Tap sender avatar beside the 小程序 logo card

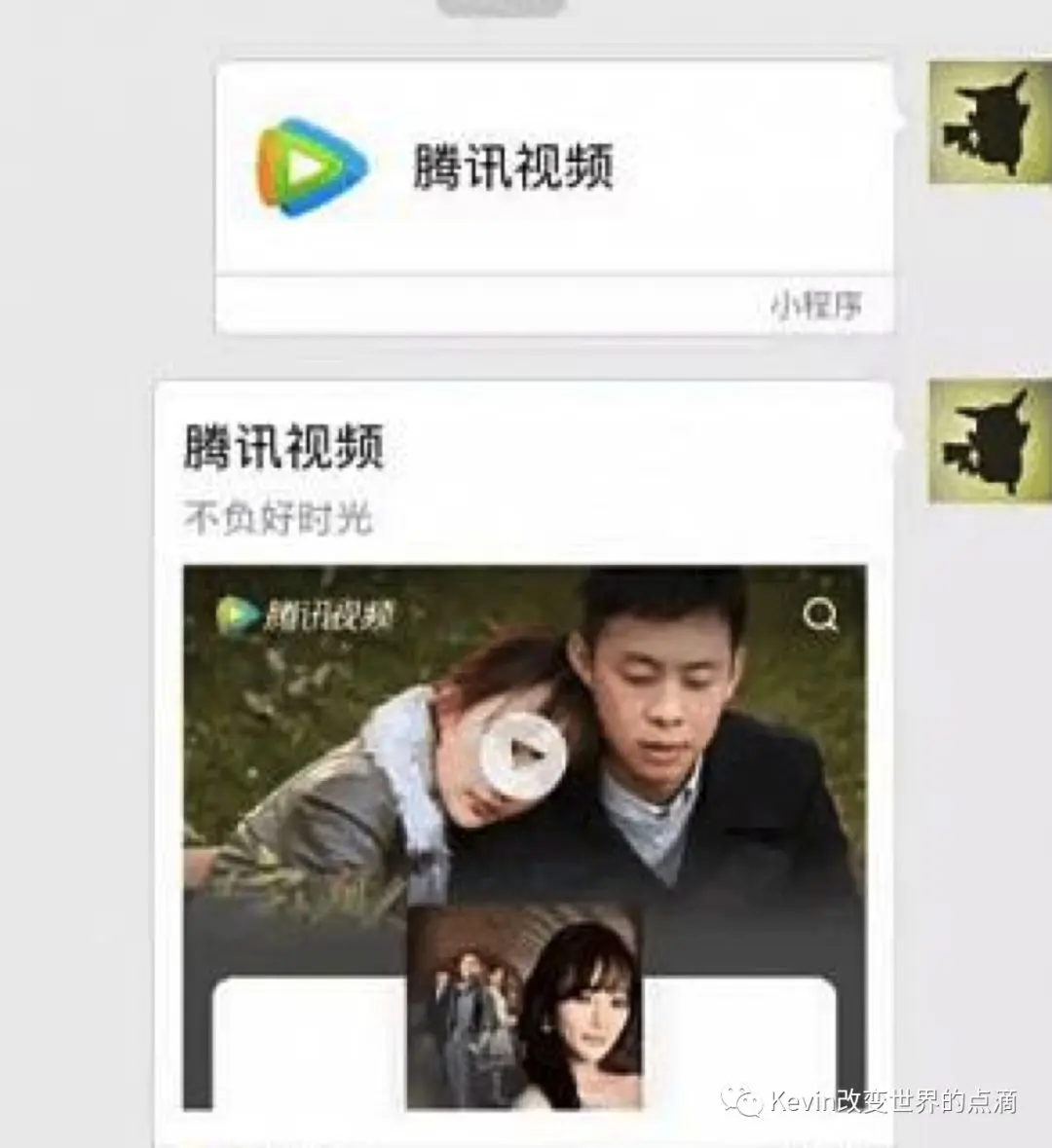click(990, 123)
